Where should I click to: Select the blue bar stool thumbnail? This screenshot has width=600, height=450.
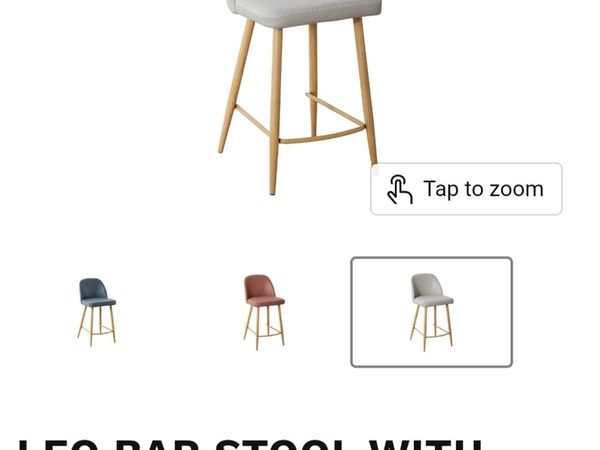97,311
